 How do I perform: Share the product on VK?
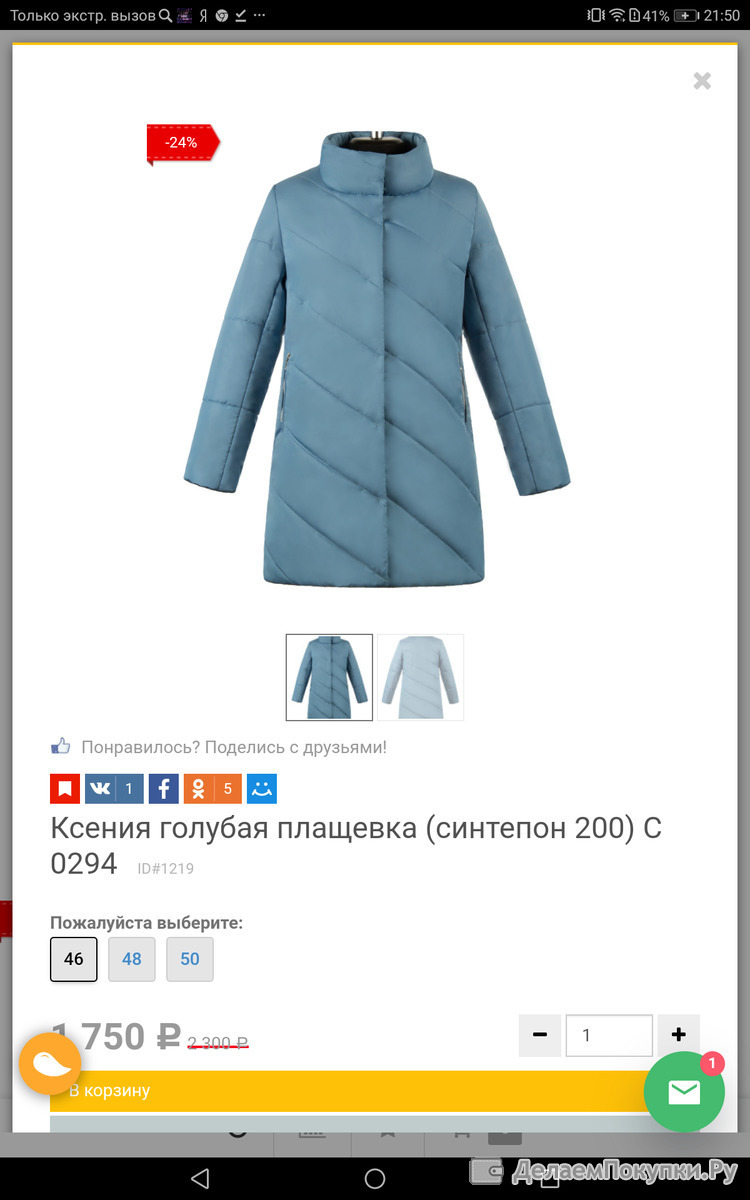click(x=114, y=788)
